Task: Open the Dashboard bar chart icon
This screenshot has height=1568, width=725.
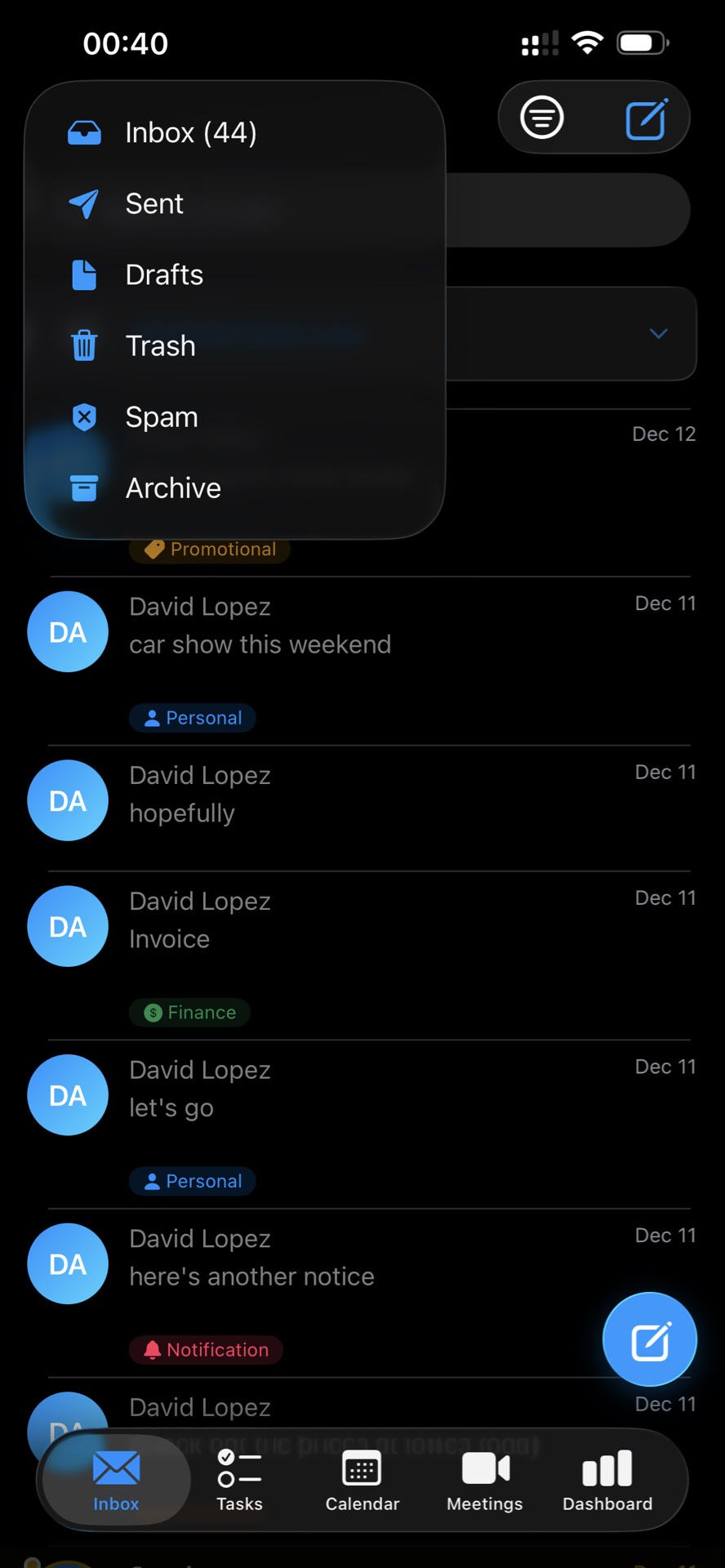Action: (607, 1470)
